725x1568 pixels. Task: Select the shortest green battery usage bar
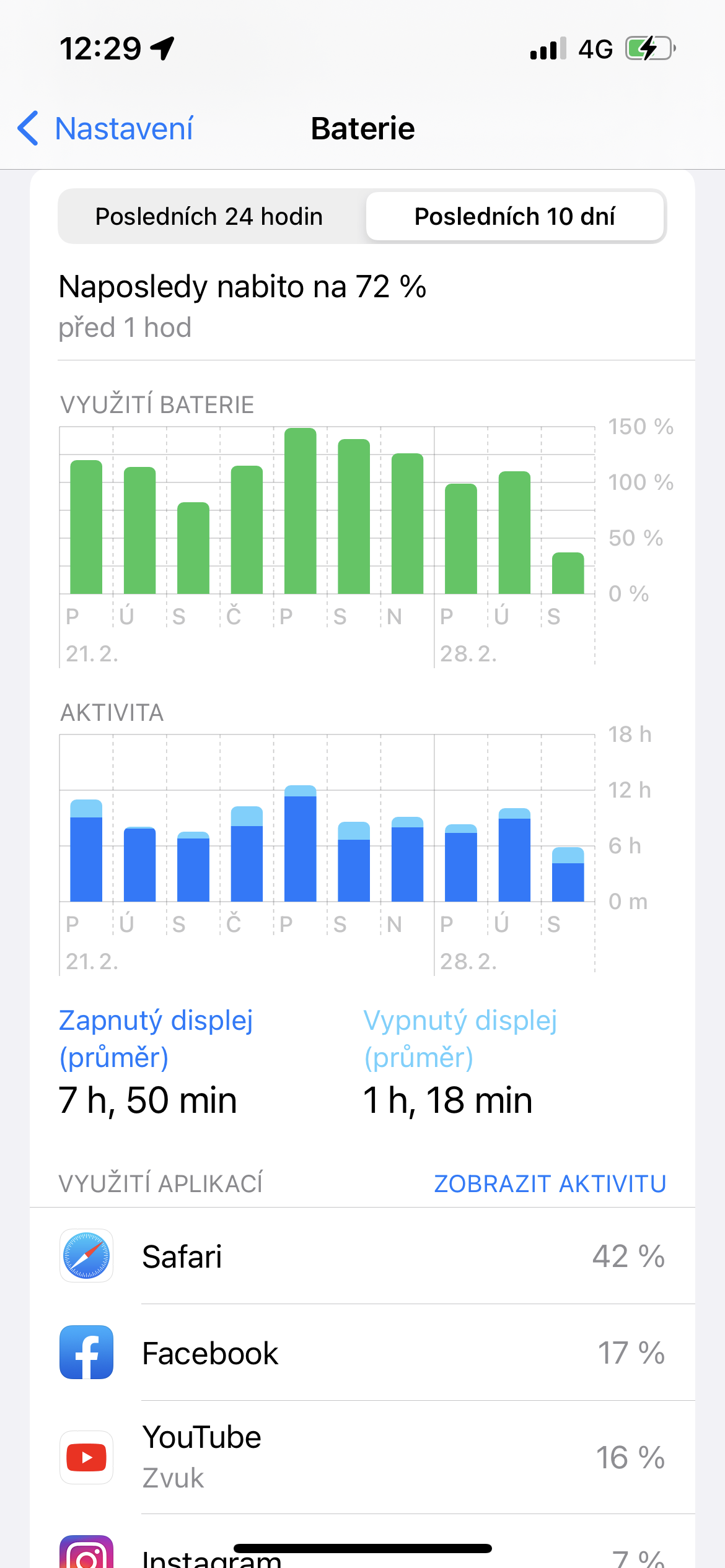(568, 573)
